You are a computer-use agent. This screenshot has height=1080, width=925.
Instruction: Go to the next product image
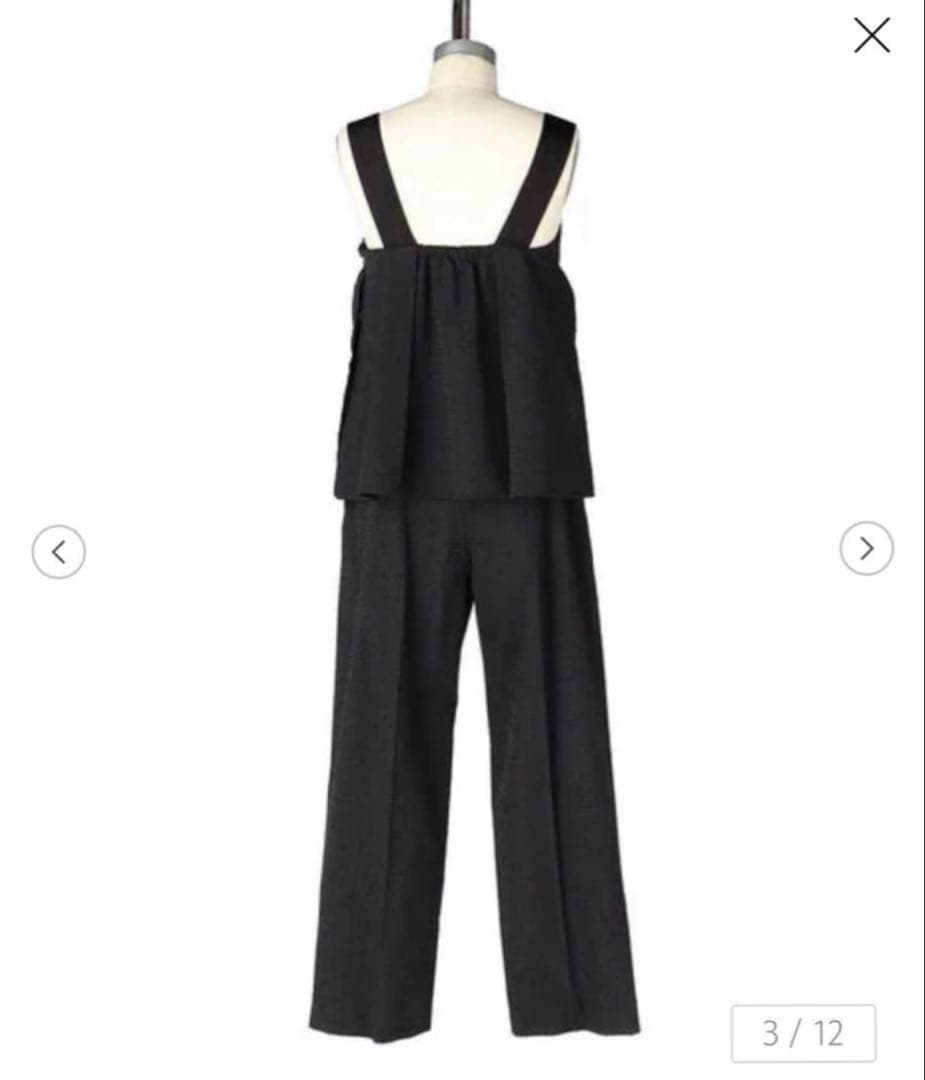pos(866,548)
